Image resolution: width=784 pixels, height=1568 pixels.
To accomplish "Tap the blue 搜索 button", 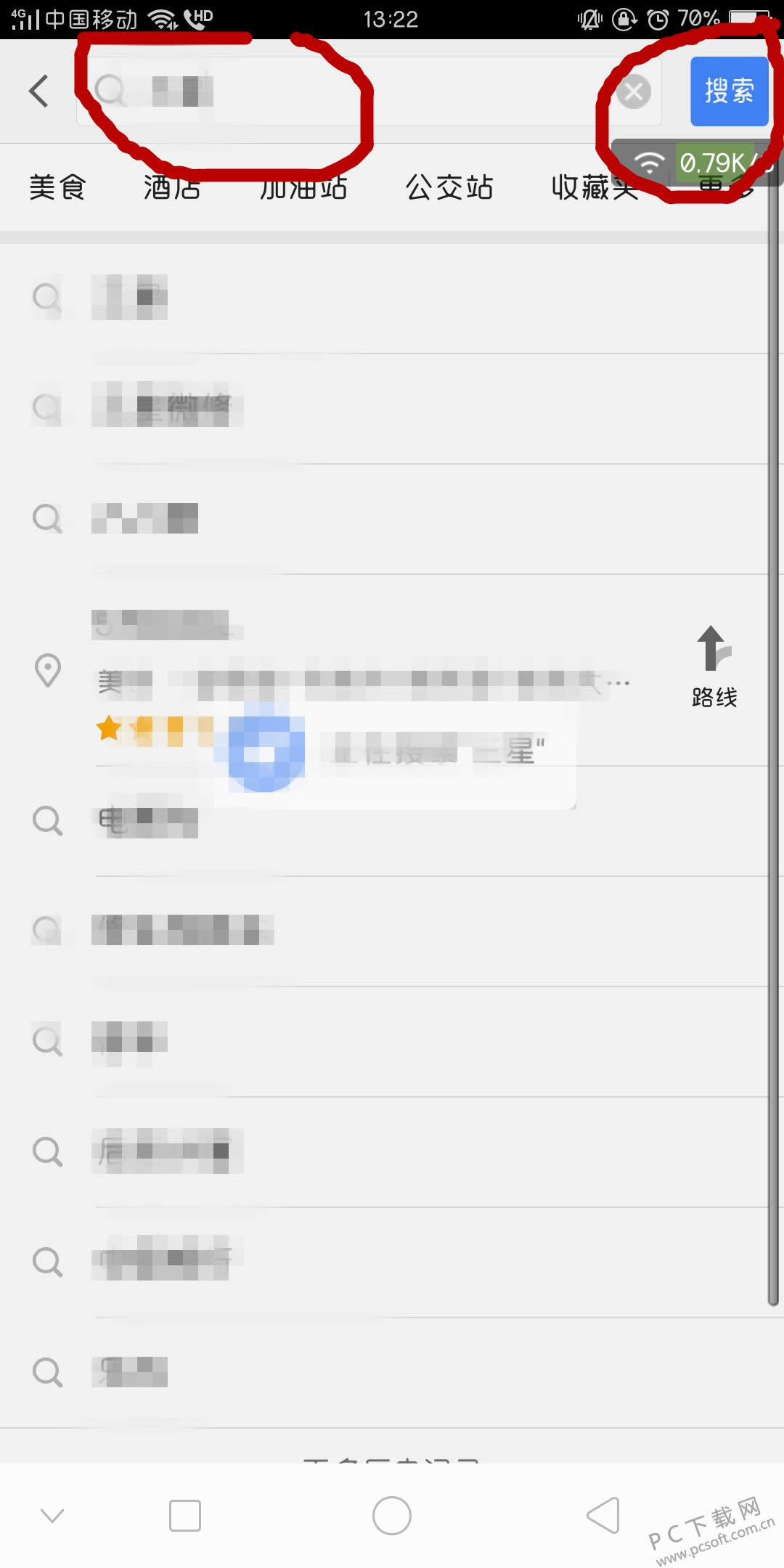I will point(728,91).
